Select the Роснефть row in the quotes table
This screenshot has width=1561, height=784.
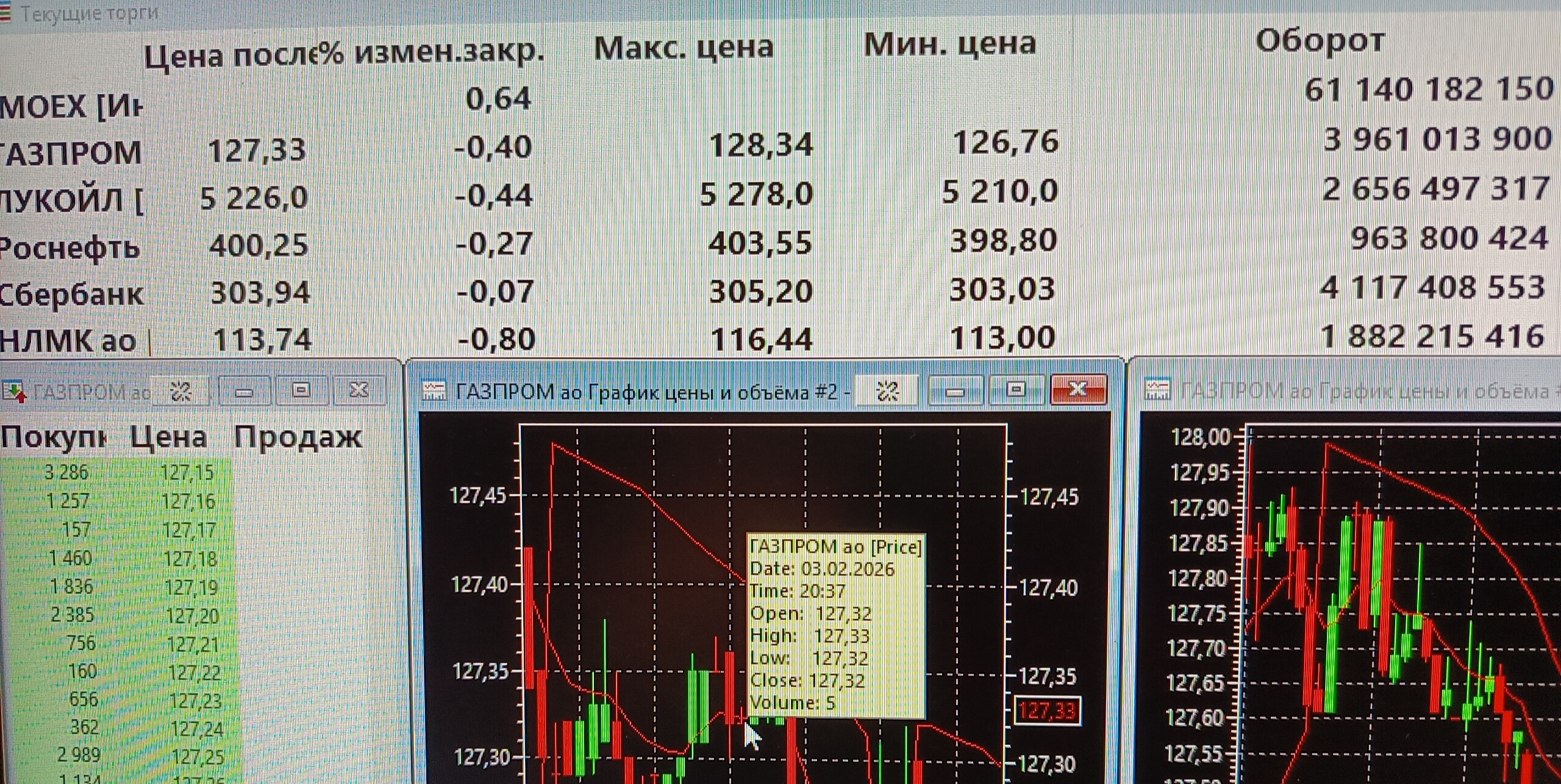71,248
